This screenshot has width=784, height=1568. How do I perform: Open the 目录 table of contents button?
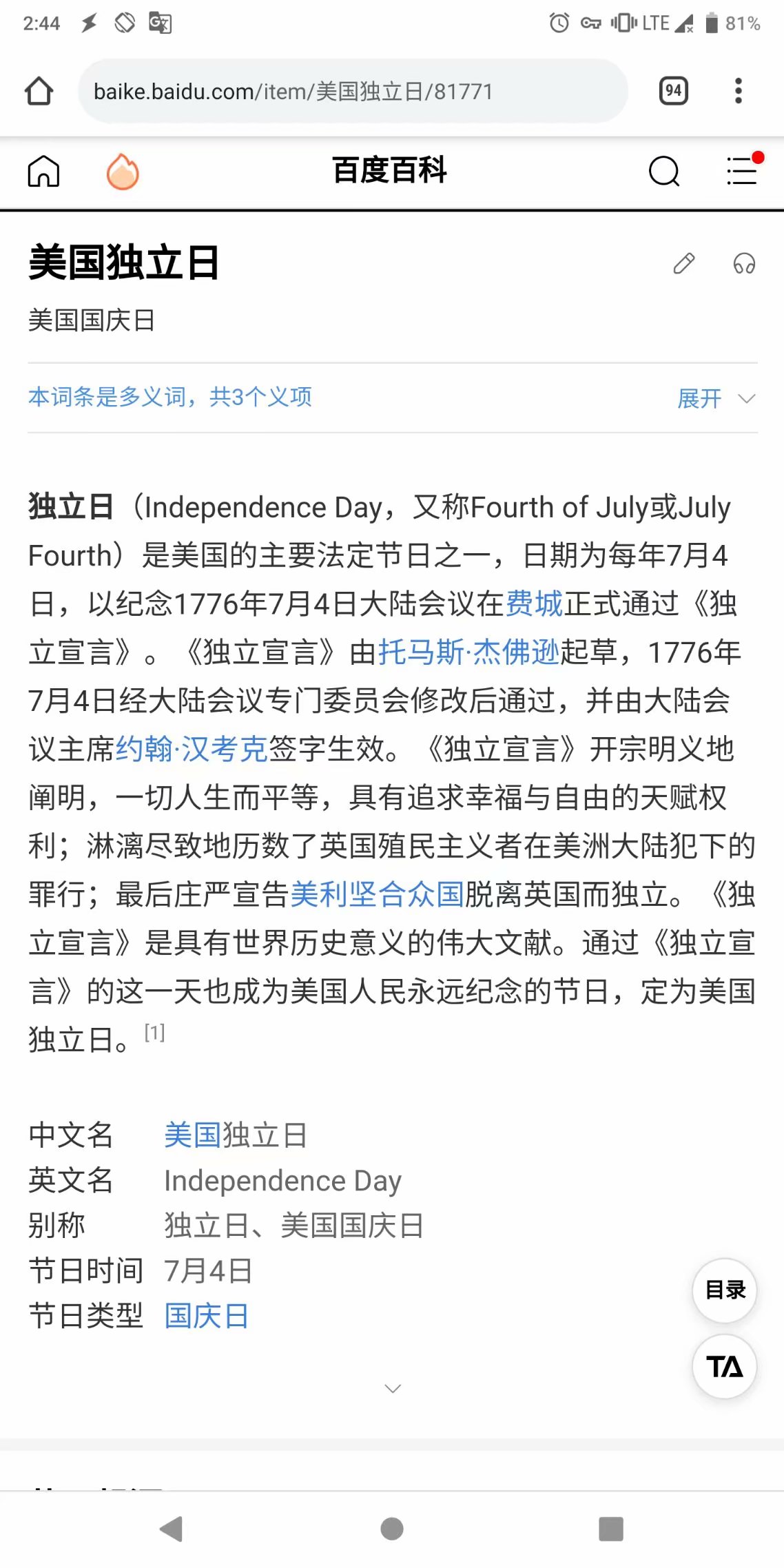725,1290
